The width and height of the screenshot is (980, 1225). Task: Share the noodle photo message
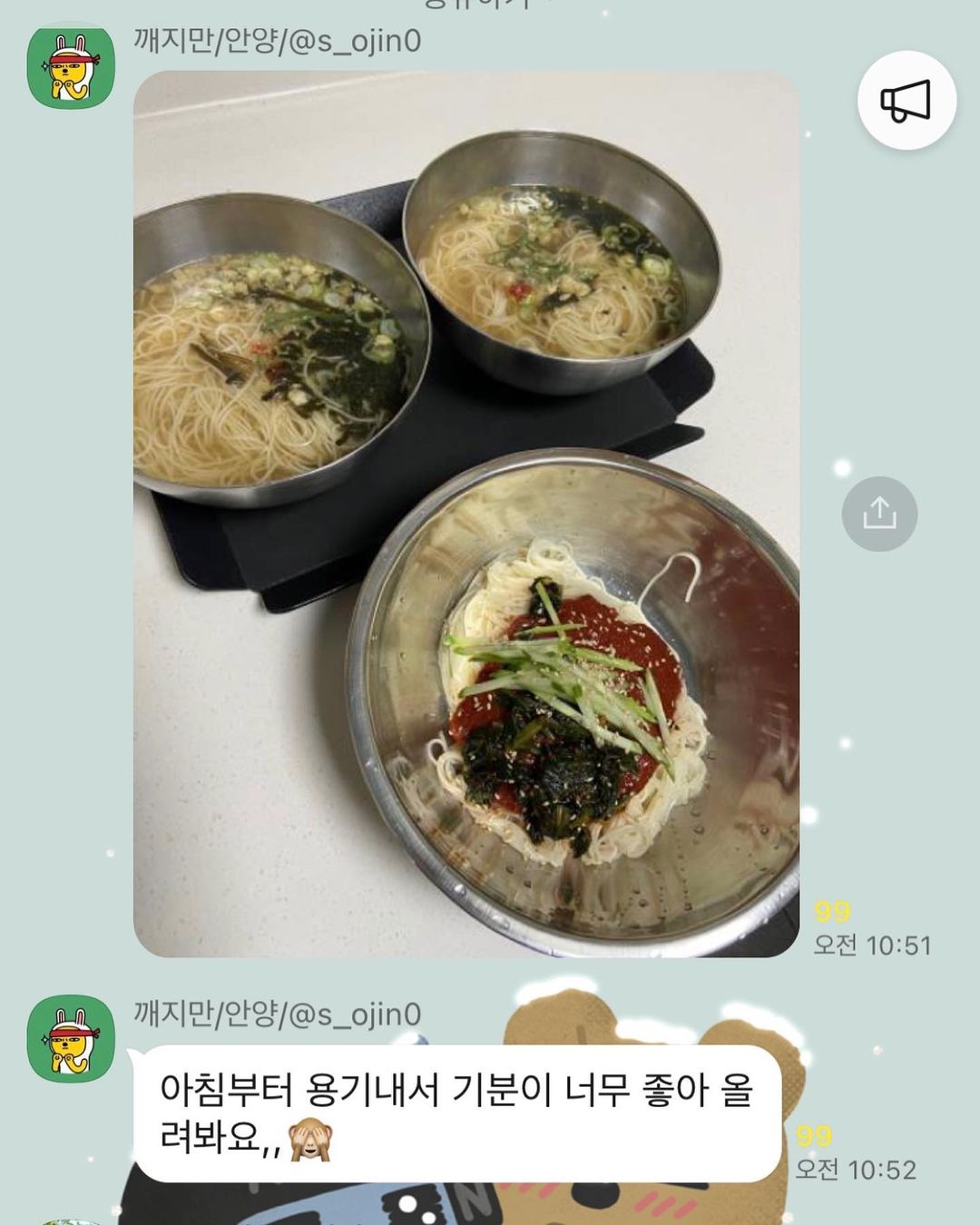(879, 514)
